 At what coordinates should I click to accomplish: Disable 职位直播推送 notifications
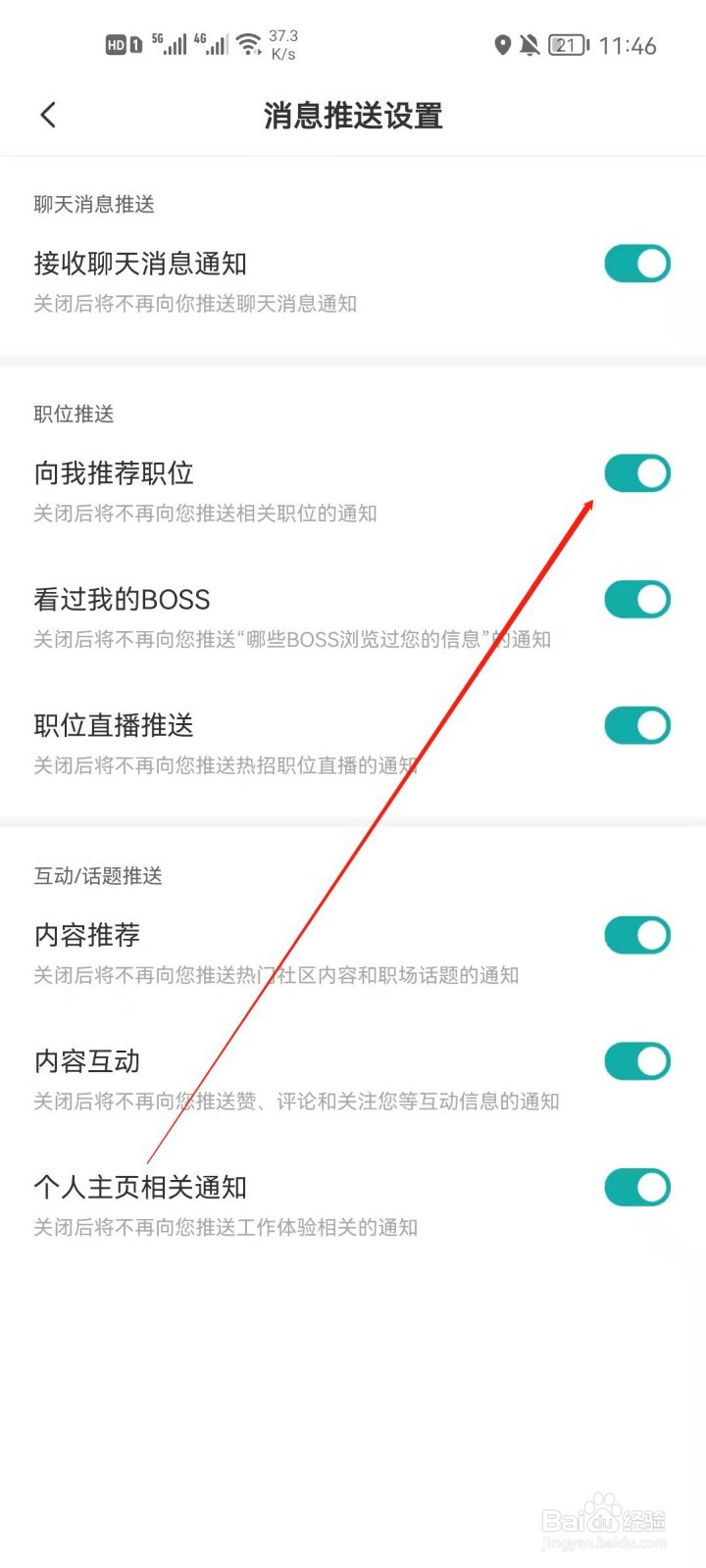point(637,726)
